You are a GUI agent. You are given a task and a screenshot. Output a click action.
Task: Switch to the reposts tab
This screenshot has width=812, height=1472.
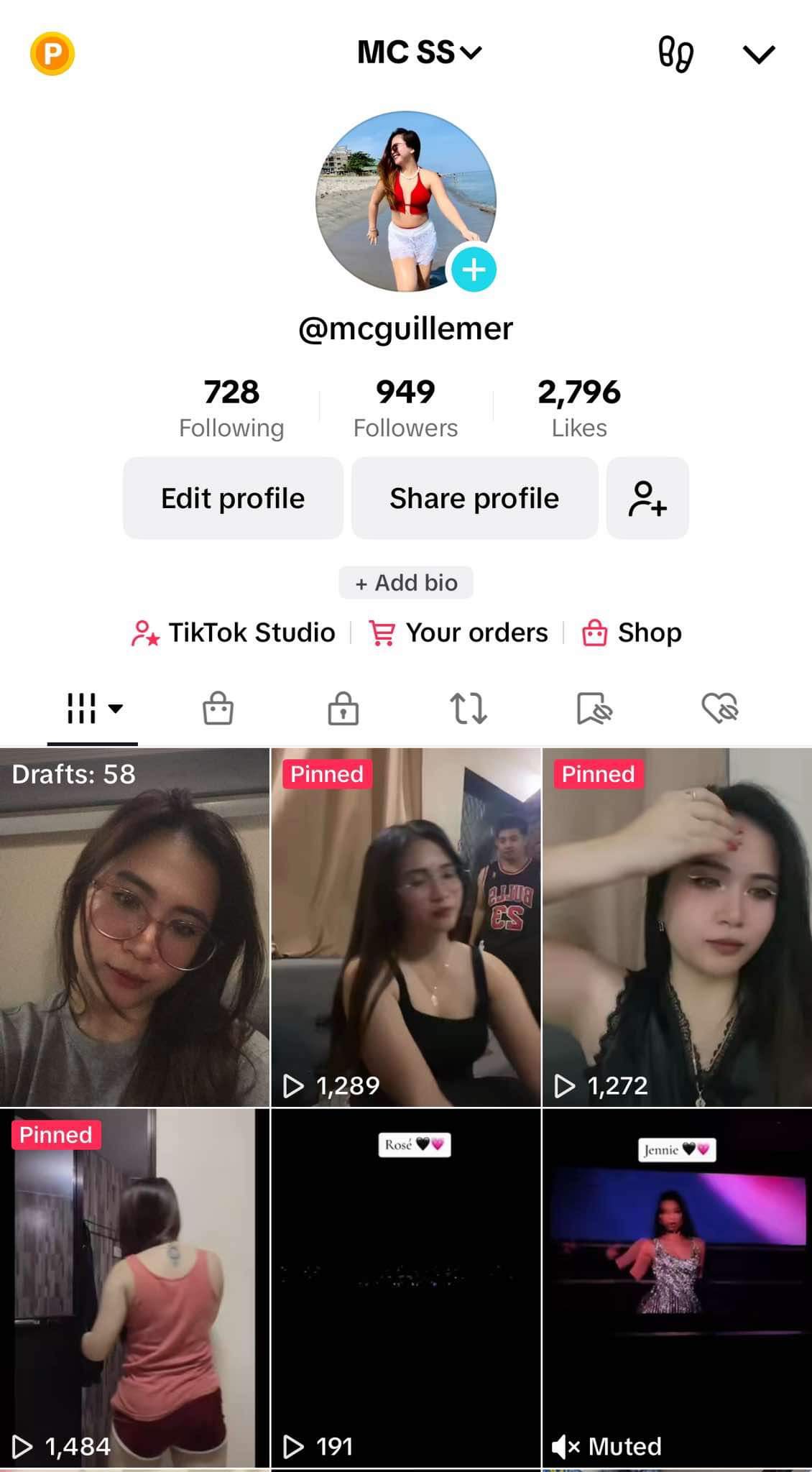[x=469, y=709]
